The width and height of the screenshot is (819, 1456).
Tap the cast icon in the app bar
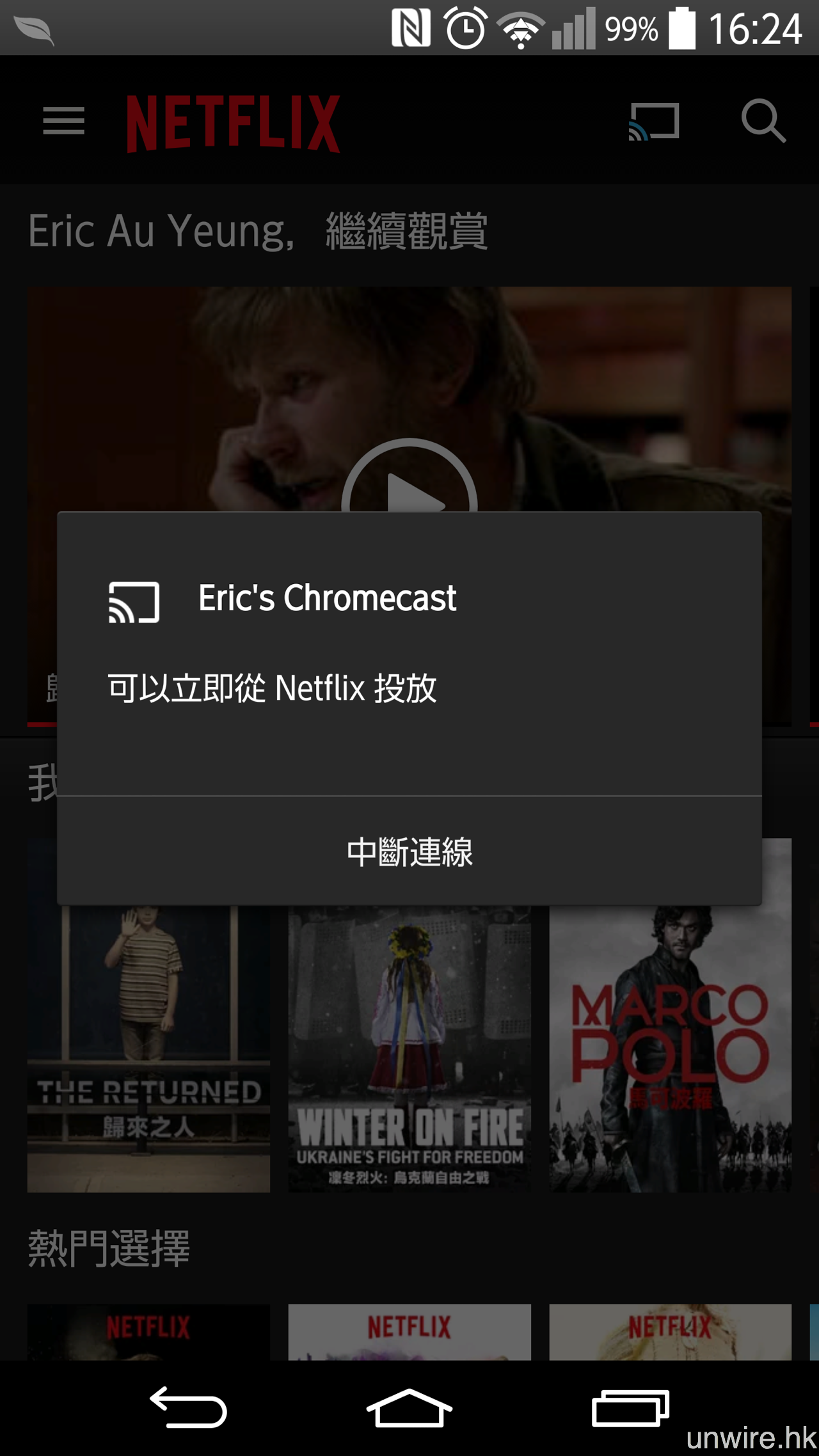653,121
